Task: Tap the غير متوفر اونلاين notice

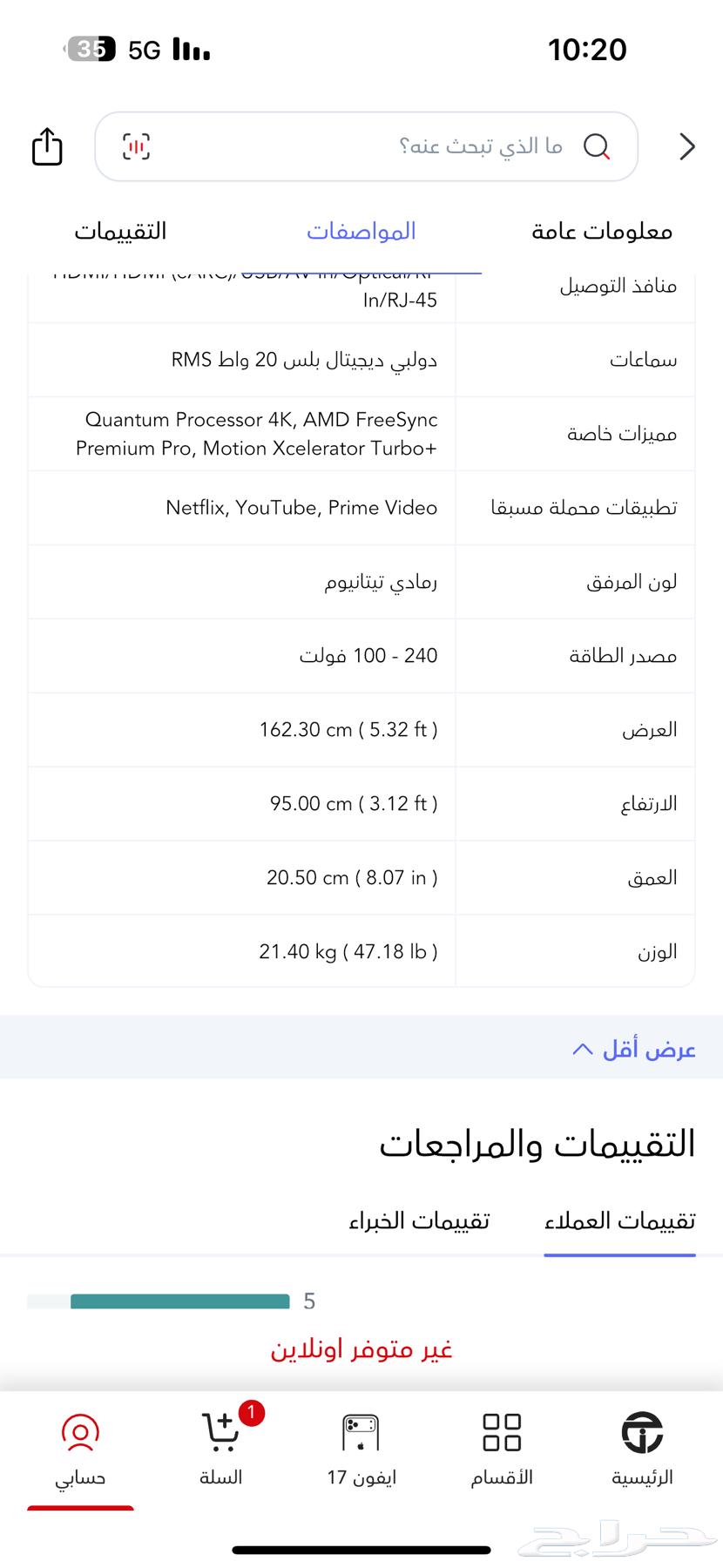Action: click(x=361, y=1348)
